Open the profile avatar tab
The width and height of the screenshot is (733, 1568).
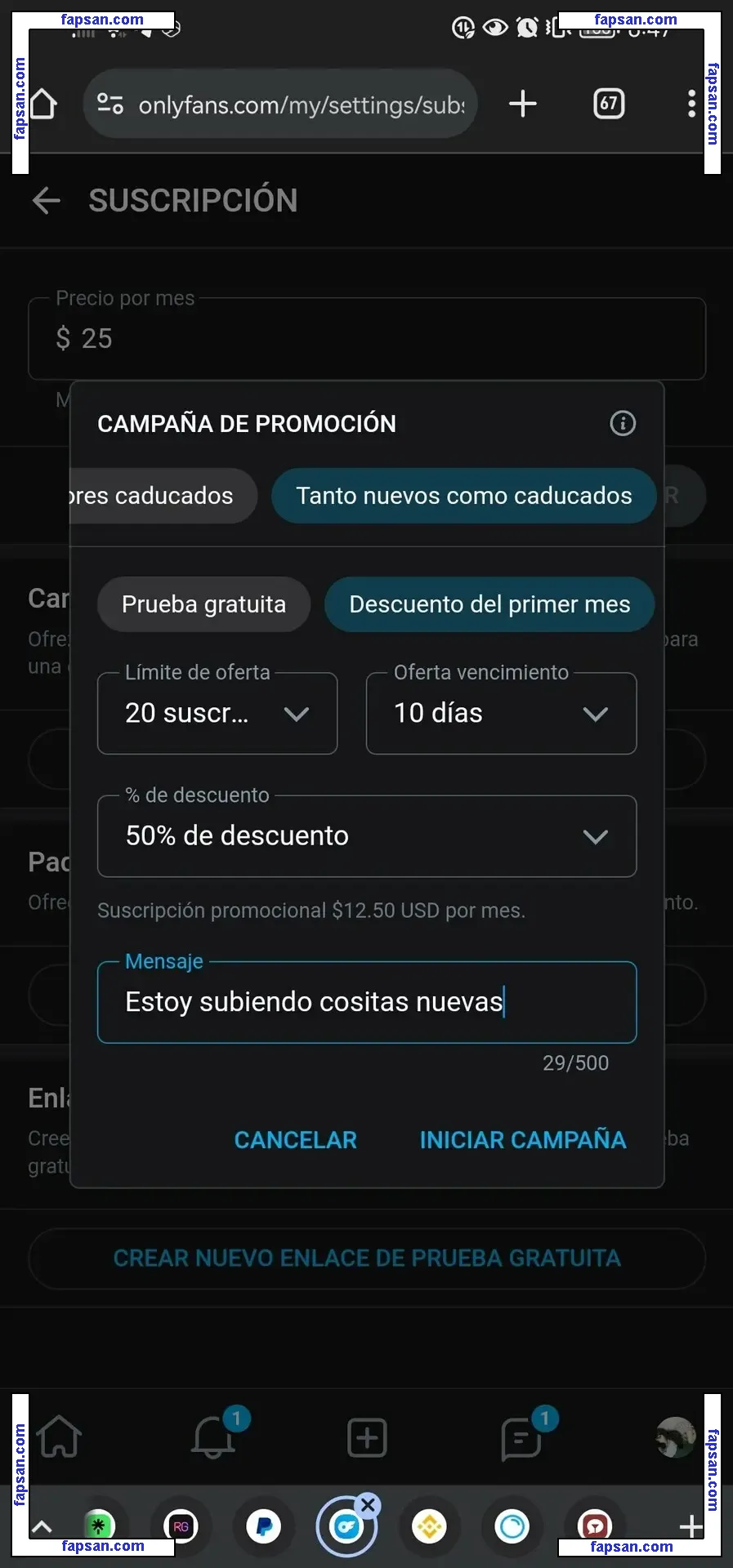pos(675,1438)
